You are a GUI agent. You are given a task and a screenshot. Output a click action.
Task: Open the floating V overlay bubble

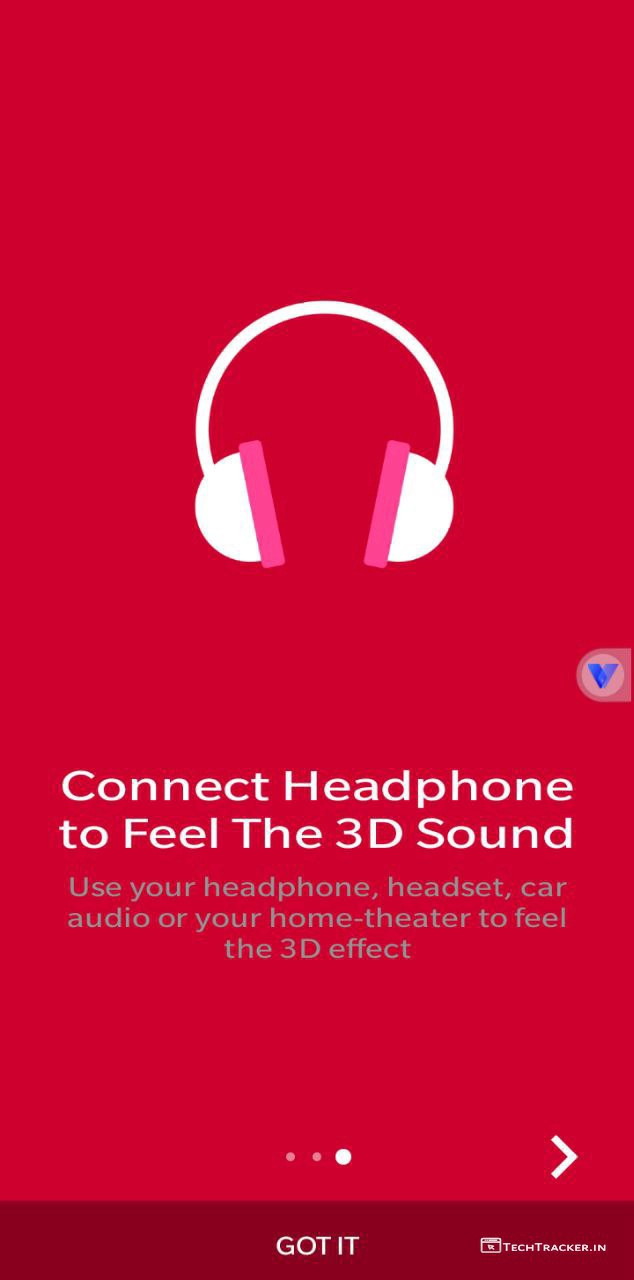click(x=603, y=676)
